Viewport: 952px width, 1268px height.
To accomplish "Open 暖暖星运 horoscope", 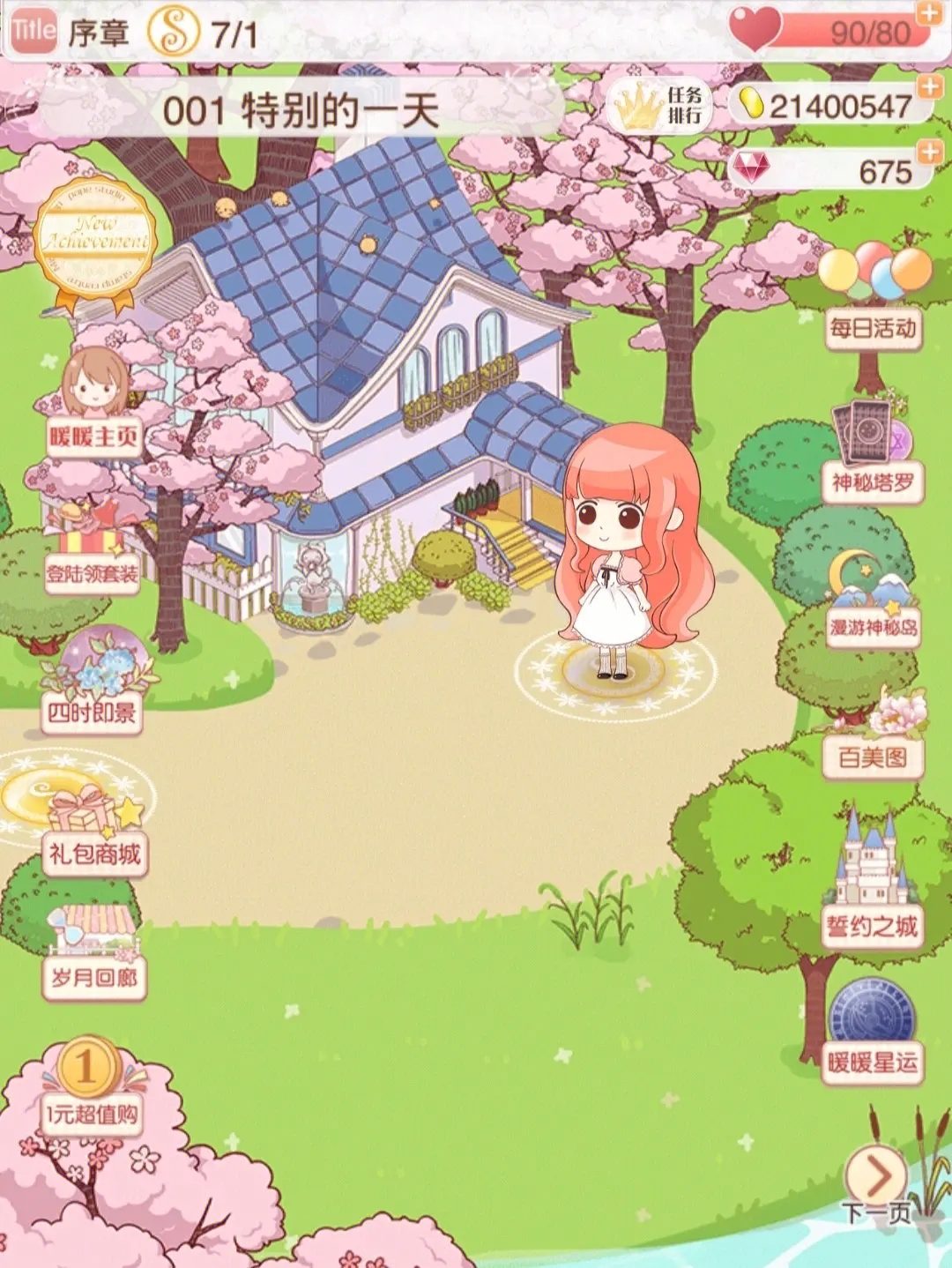I will (872, 1032).
